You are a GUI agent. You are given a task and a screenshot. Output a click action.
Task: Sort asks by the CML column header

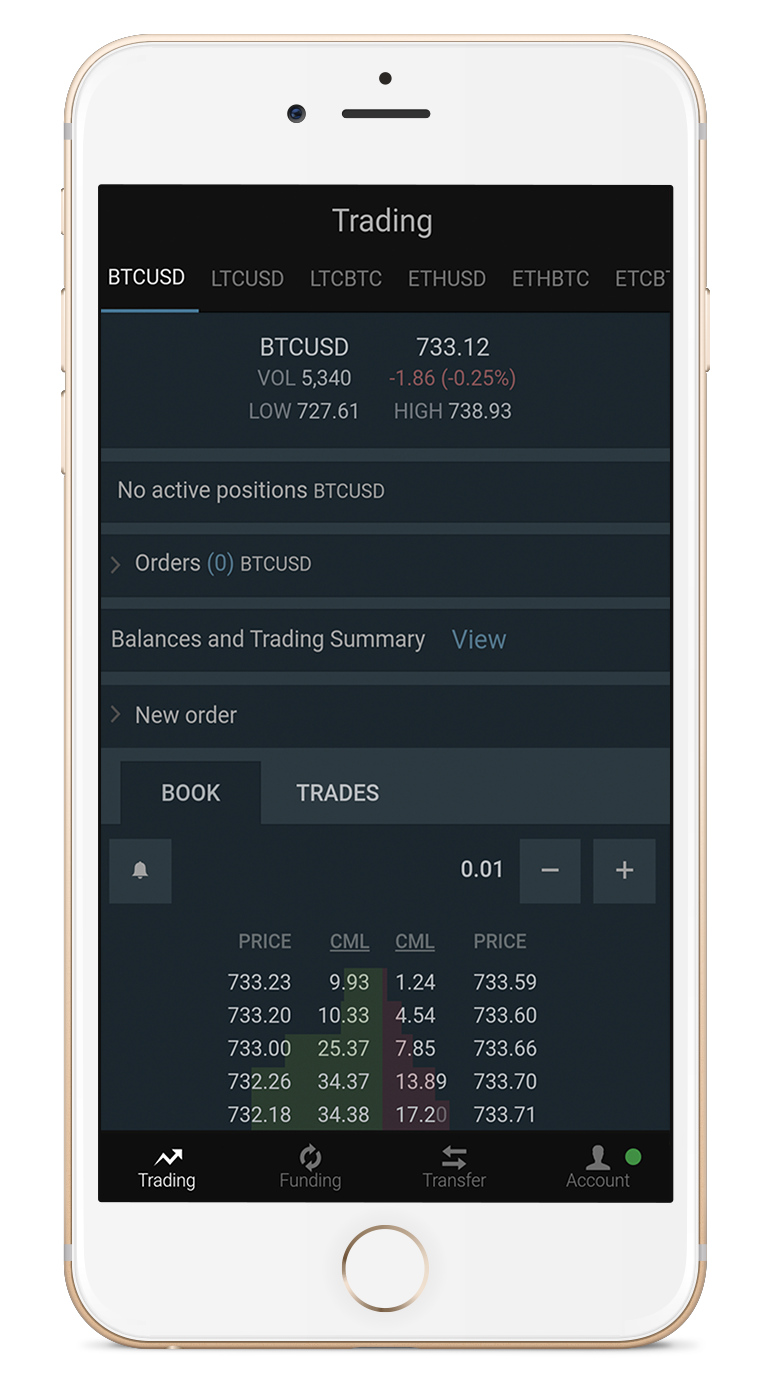[415, 941]
